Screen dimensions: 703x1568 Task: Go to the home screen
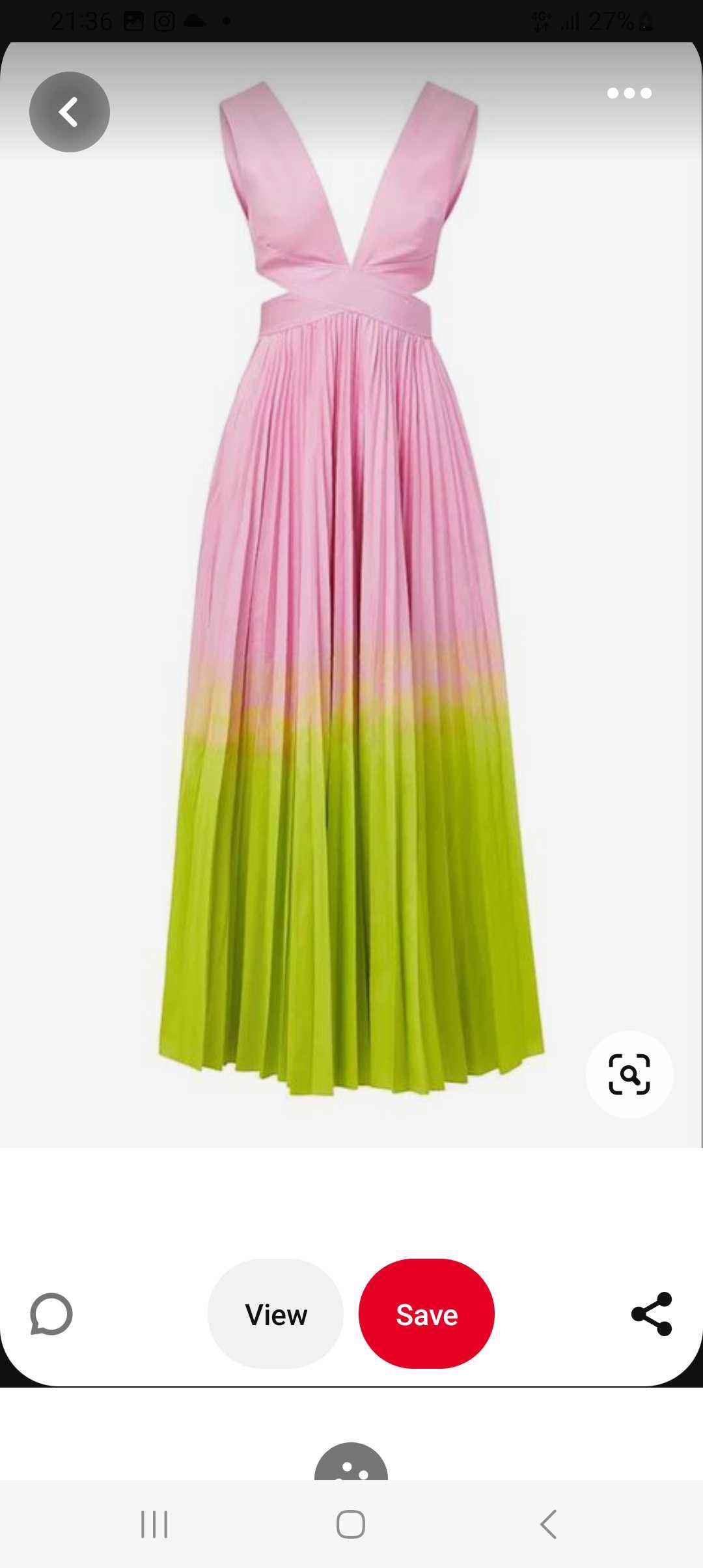[351, 1524]
